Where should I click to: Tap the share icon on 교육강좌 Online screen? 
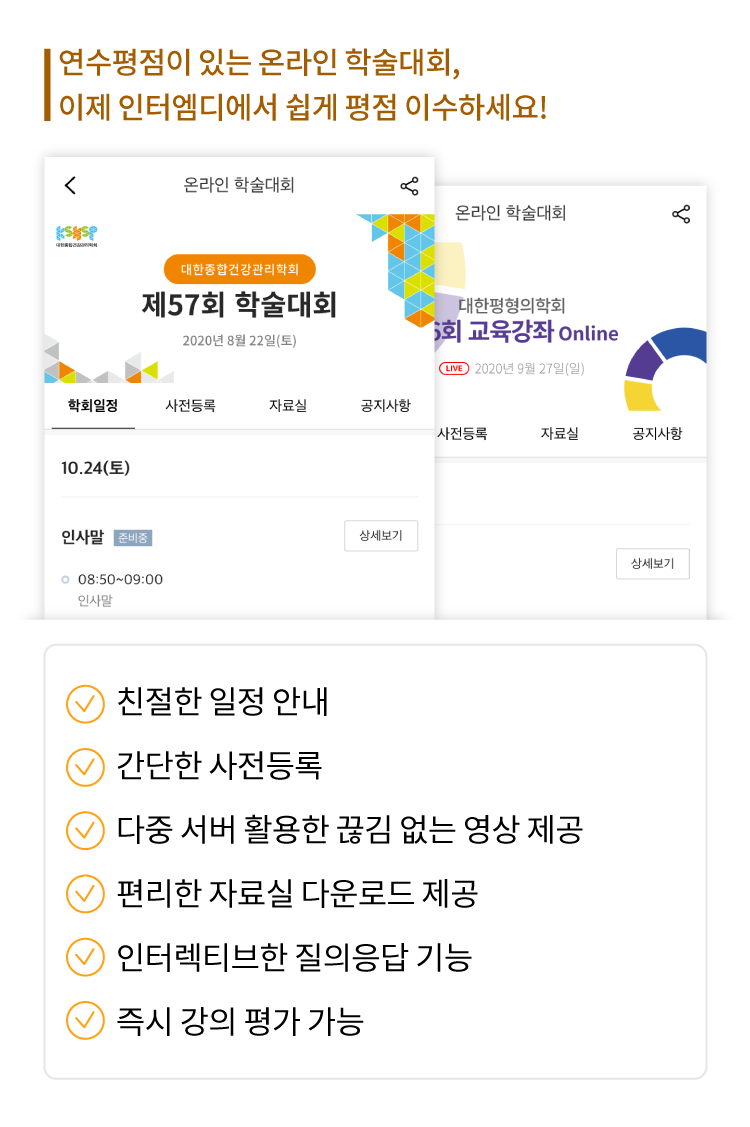[x=683, y=212]
